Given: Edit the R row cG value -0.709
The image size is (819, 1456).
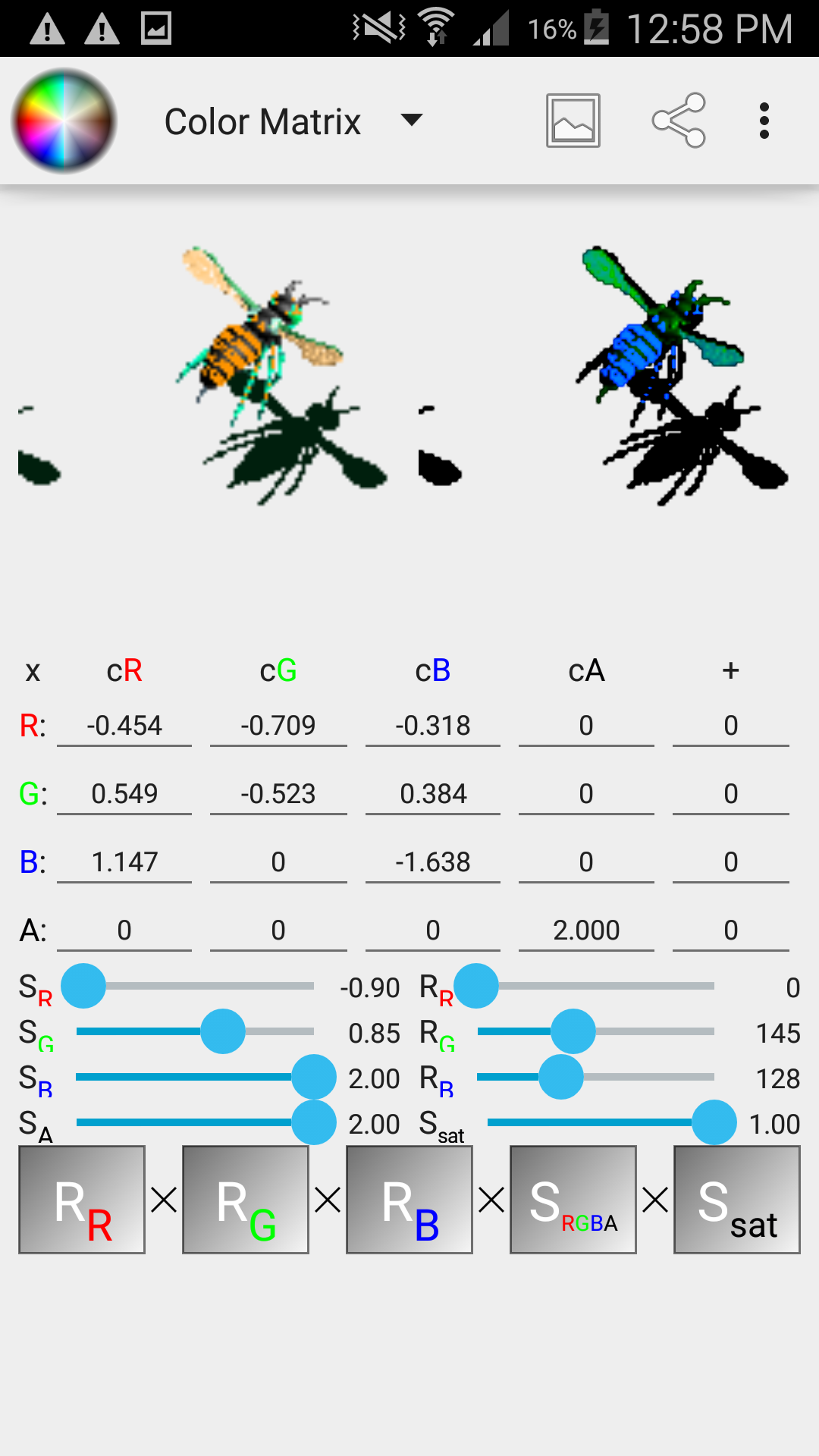Looking at the screenshot, I should tap(278, 726).
